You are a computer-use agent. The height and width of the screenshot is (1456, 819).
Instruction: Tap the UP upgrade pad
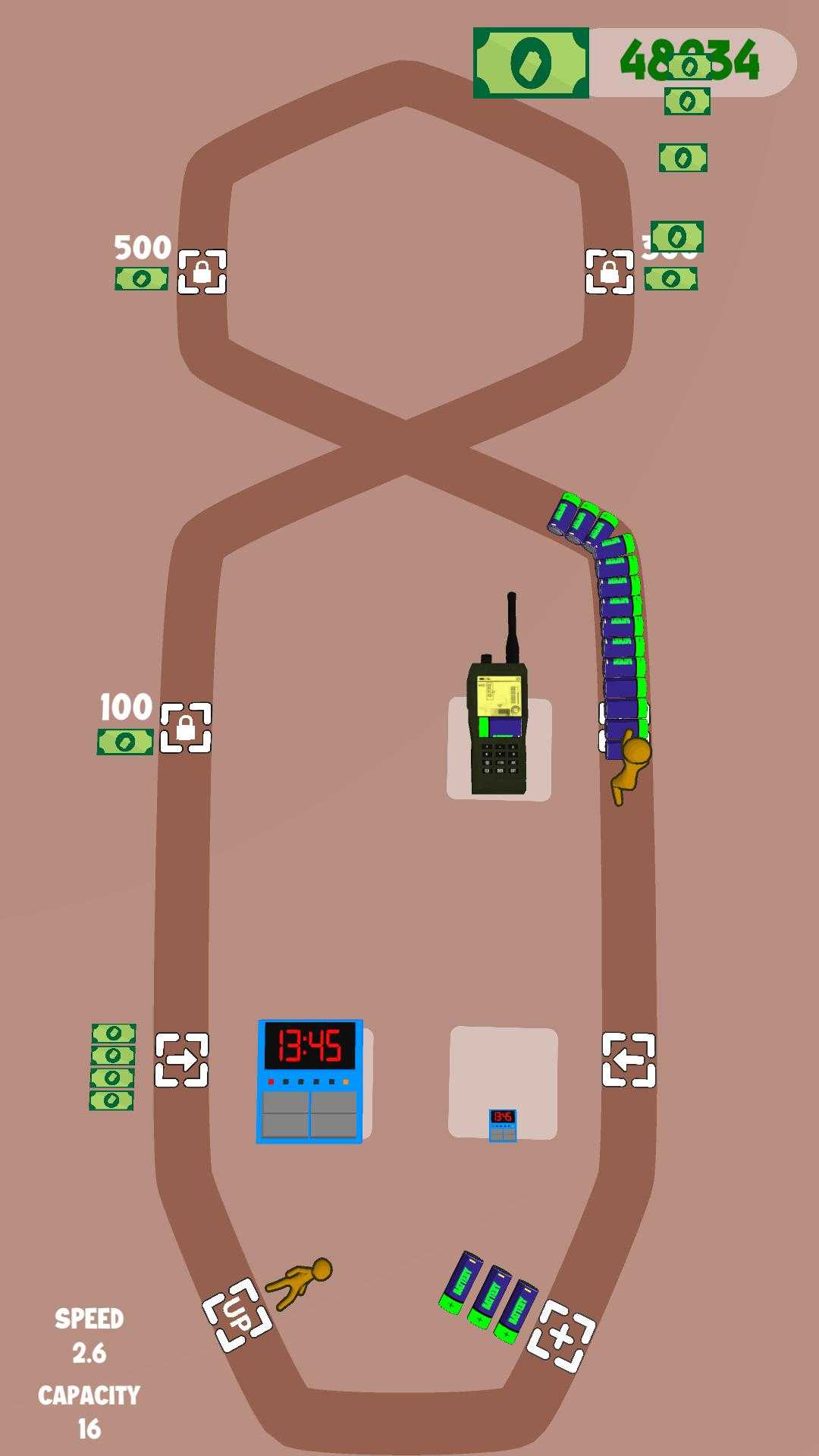[237, 1315]
